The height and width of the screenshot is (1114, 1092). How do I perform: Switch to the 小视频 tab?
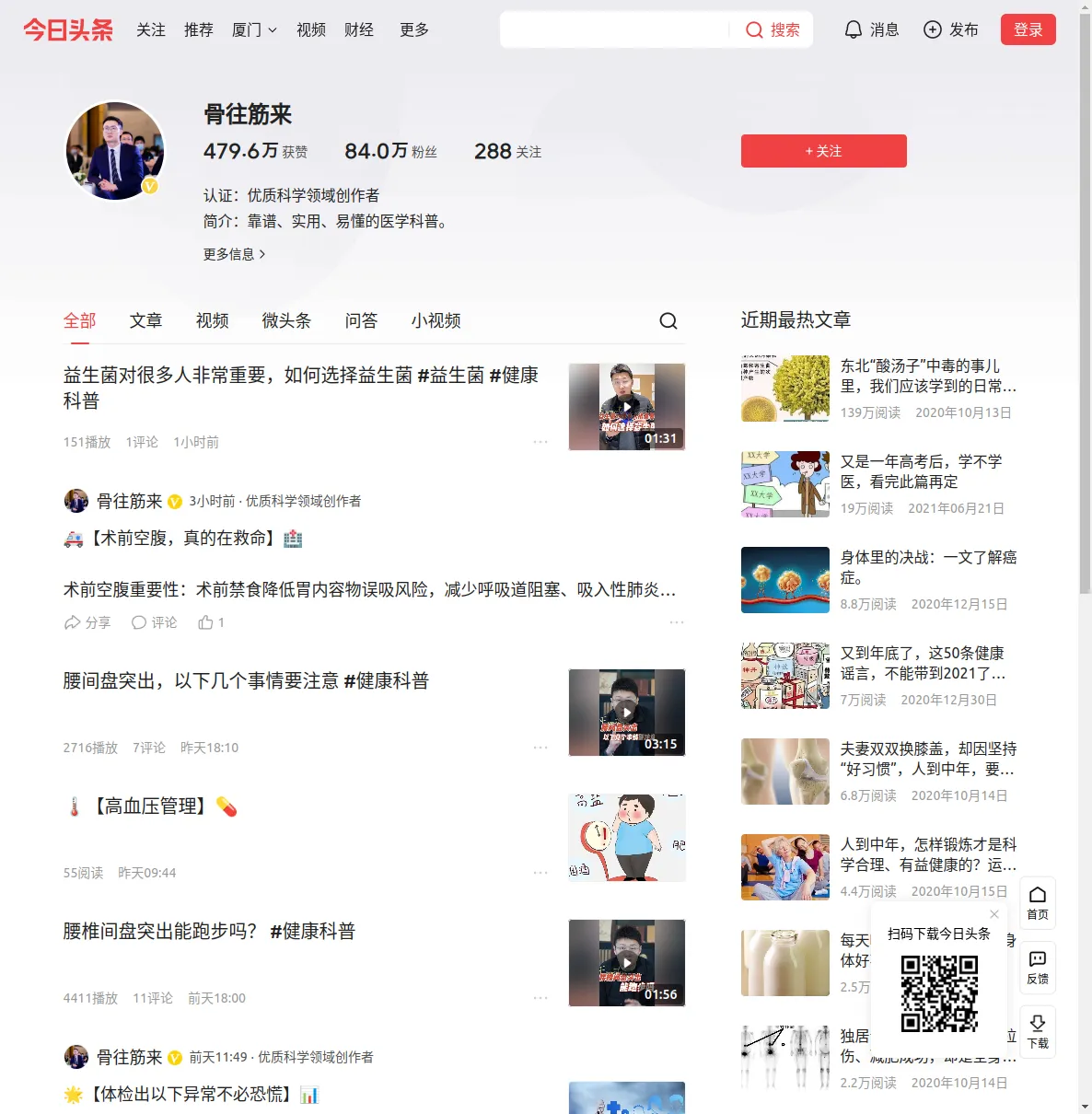point(436,320)
